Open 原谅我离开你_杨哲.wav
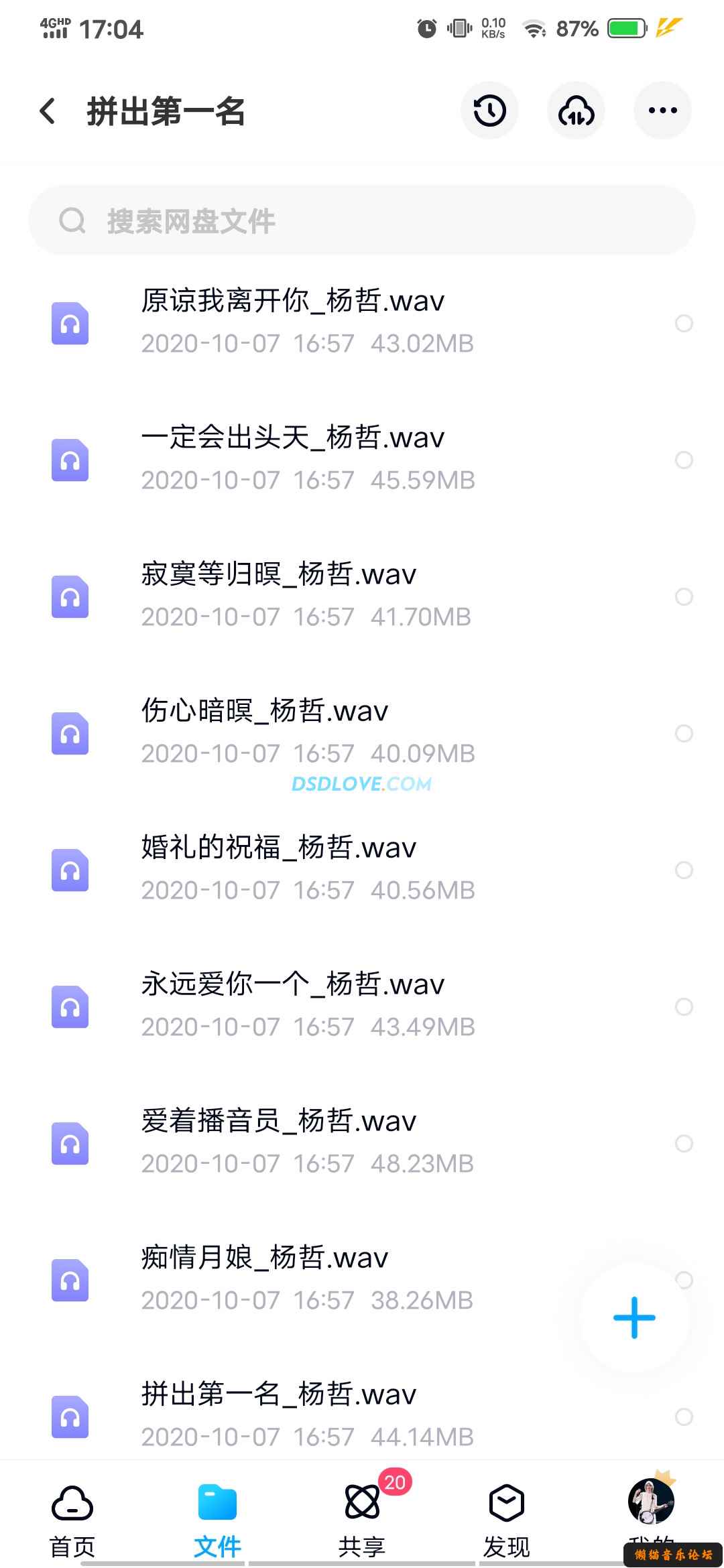The width and height of the screenshot is (724, 1568). point(292,322)
